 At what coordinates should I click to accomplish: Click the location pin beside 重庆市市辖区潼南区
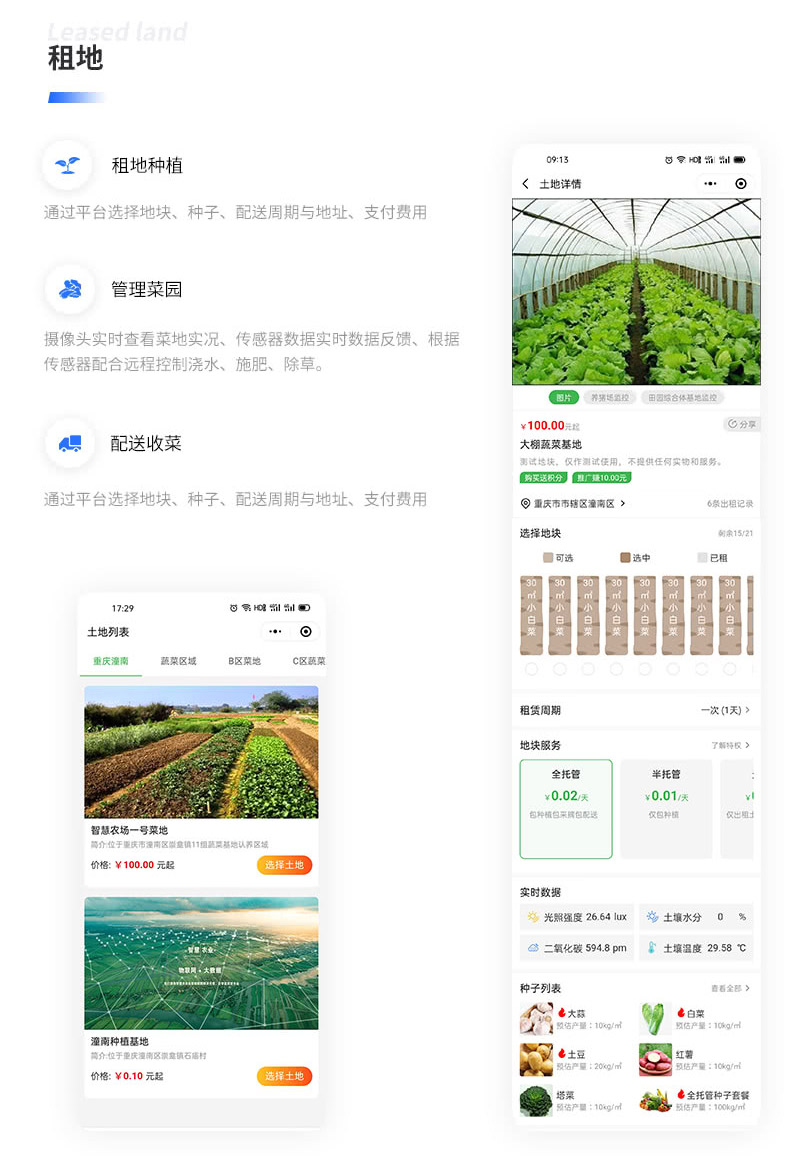click(528, 505)
